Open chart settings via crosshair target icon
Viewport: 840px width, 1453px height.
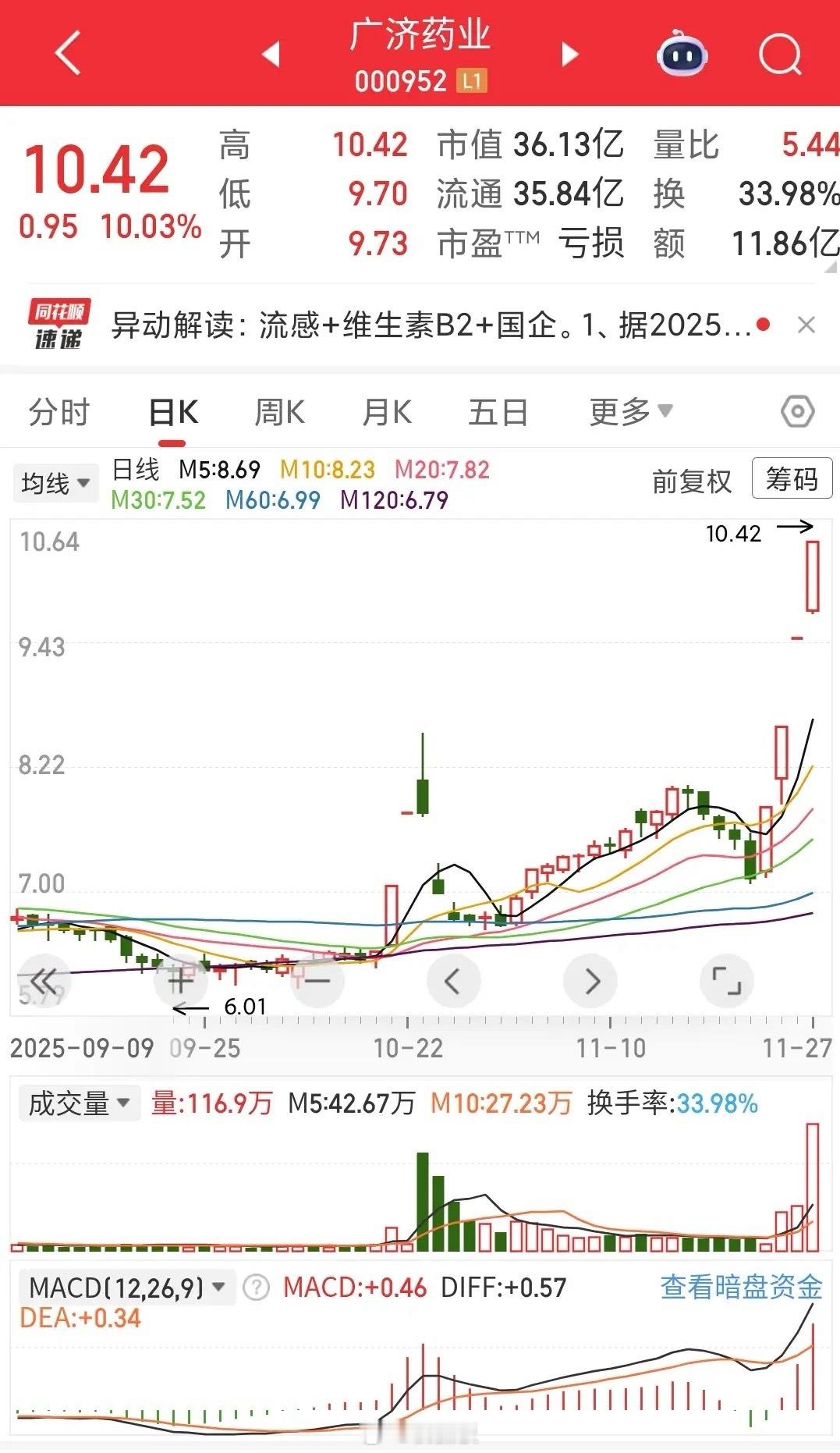(799, 411)
